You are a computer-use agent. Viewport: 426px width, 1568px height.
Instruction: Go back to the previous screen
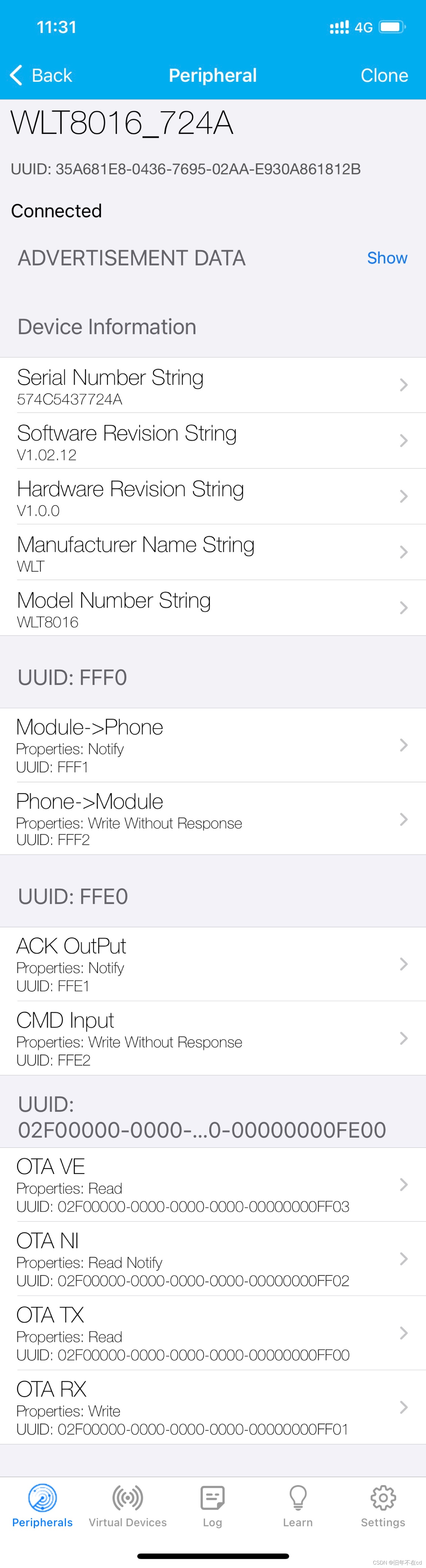(x=41, y=76)
